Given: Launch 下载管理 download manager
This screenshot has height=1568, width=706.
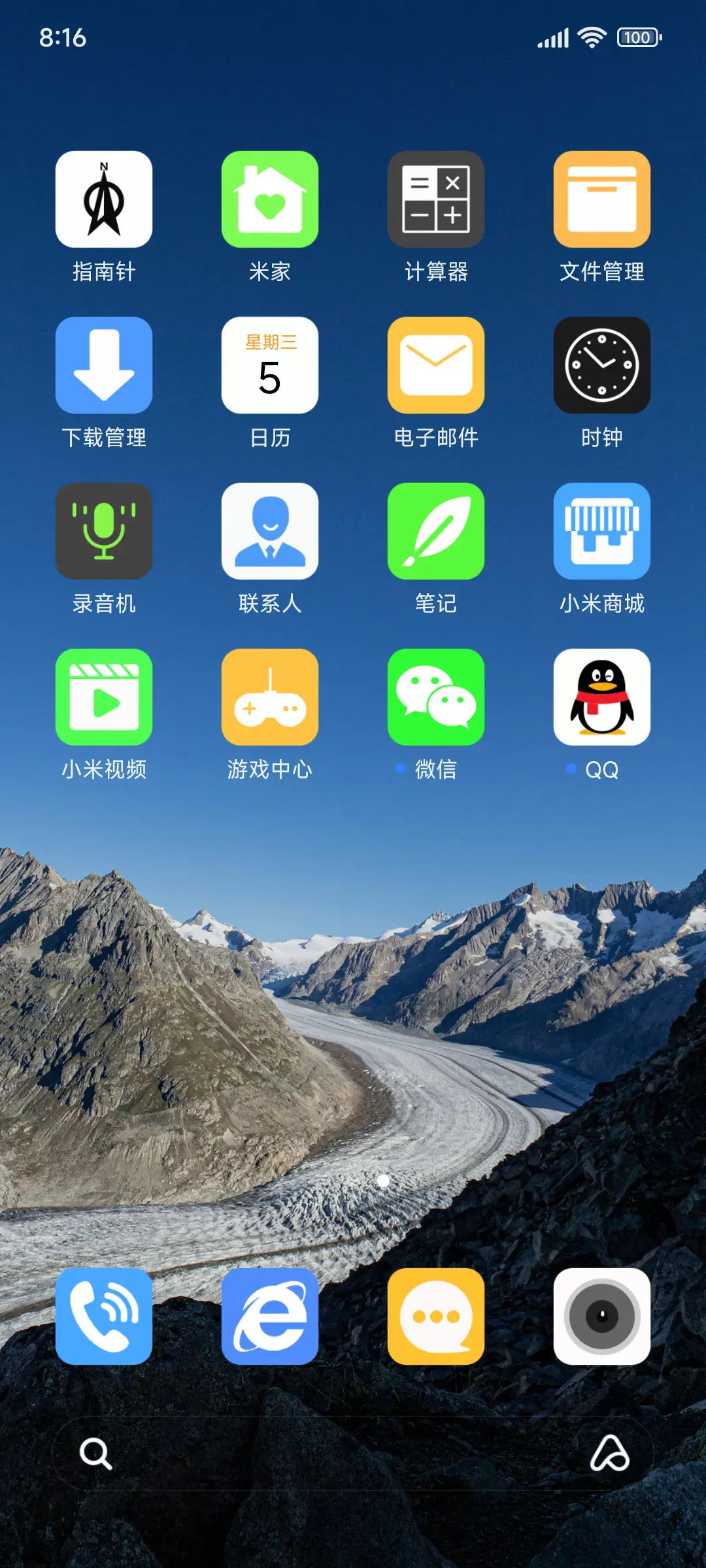Looking at the screenshot, I should click(x=104, y=365).
